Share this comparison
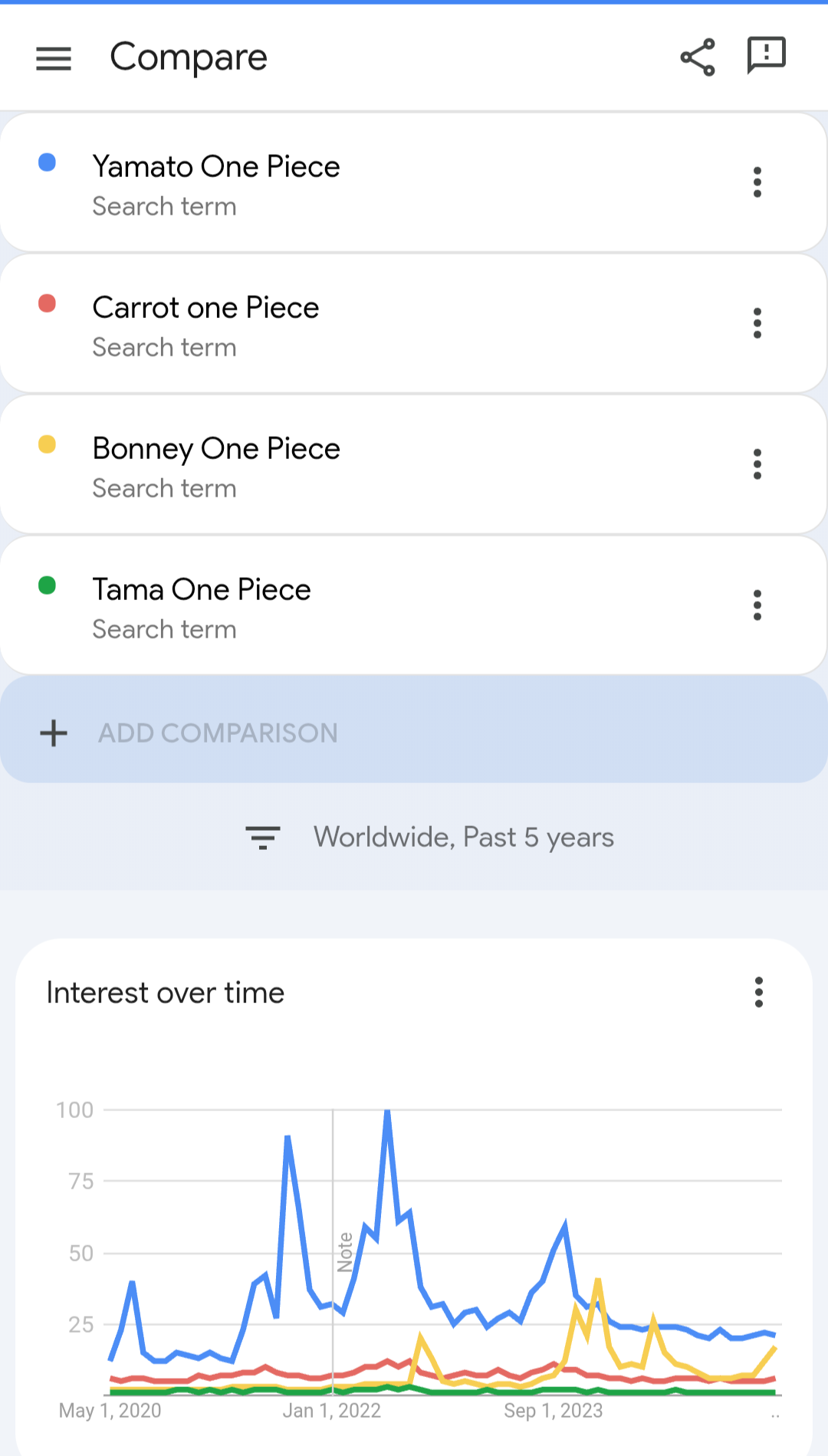The height and width of the screenshot is (1456, 828). (x=698, y=57)
